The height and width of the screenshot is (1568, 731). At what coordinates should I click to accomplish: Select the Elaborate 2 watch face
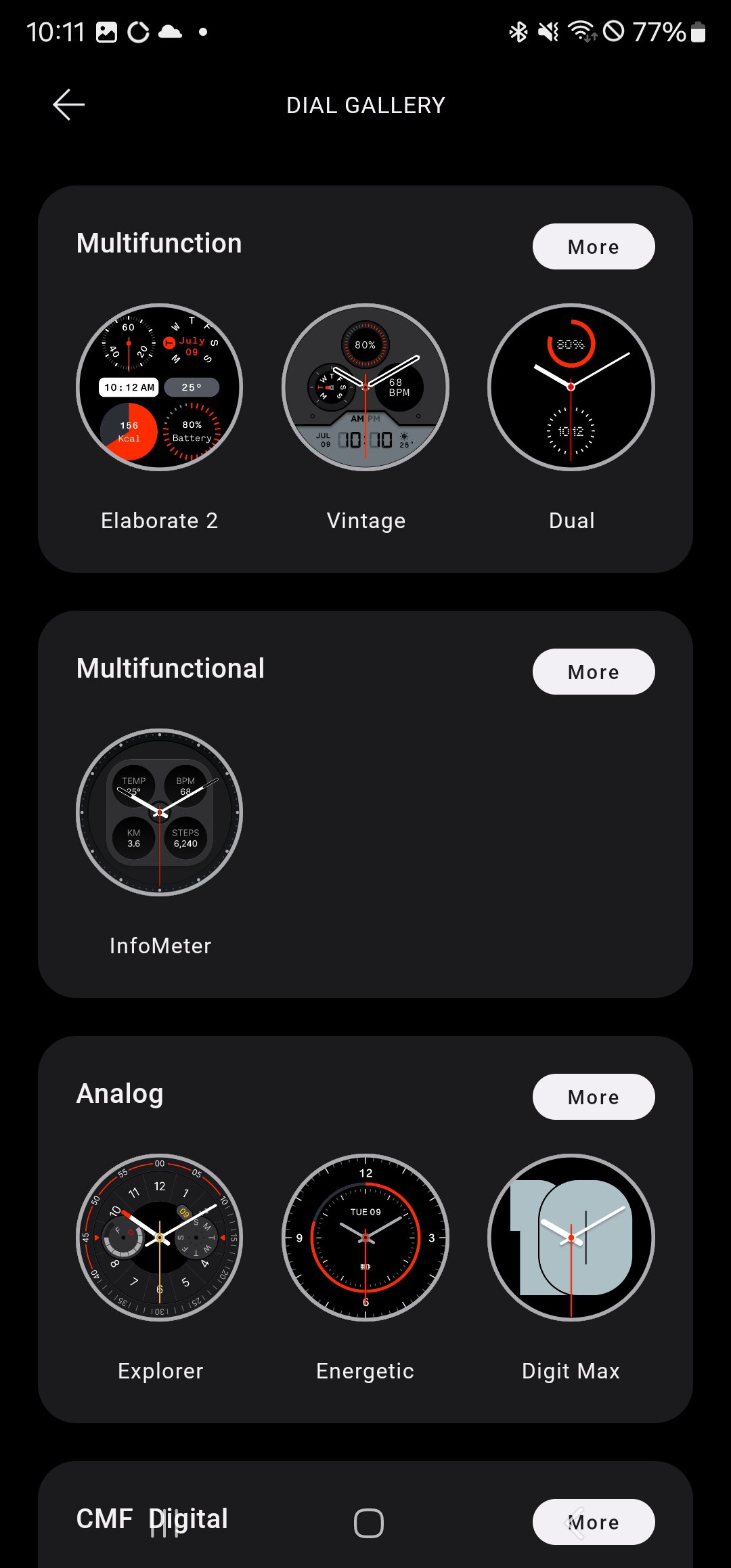coord(160,387)
